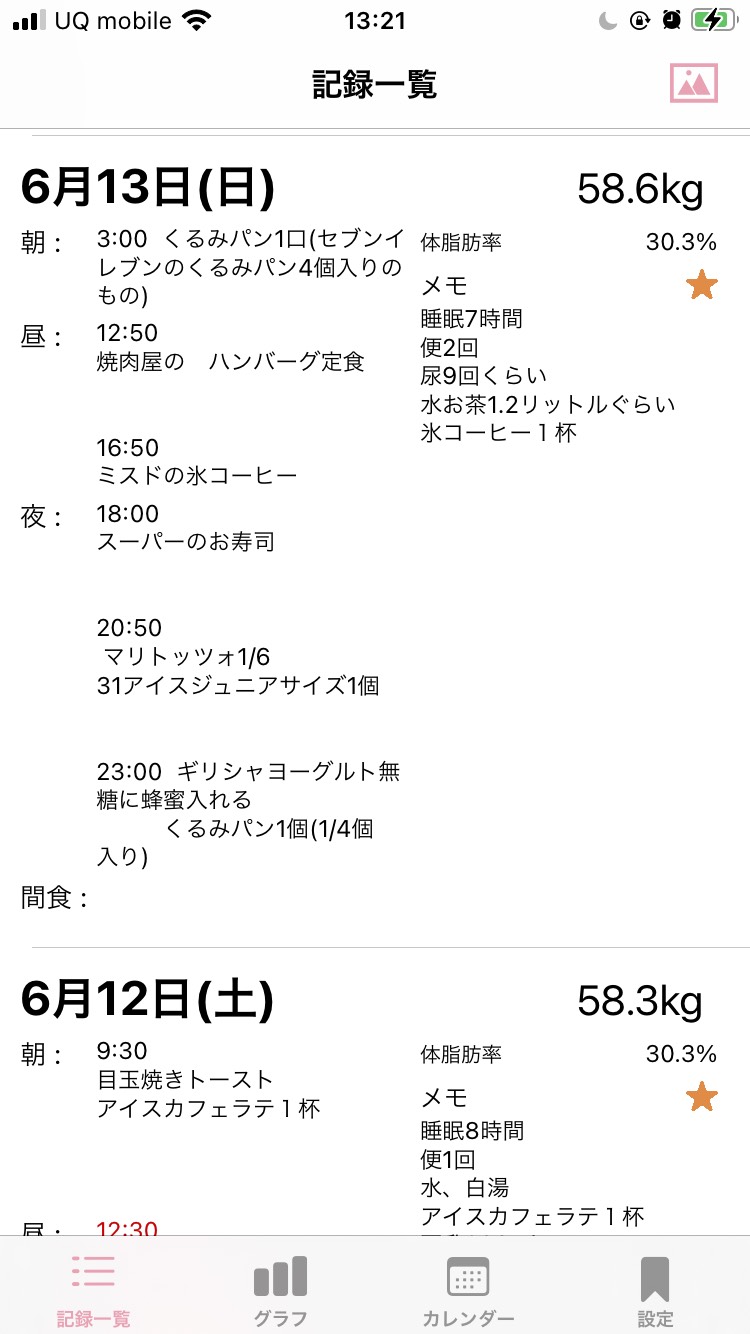This screenshot has height=1334, width=750.
Task: Switch to the グラフ tab
Action: coord(280,1290)
